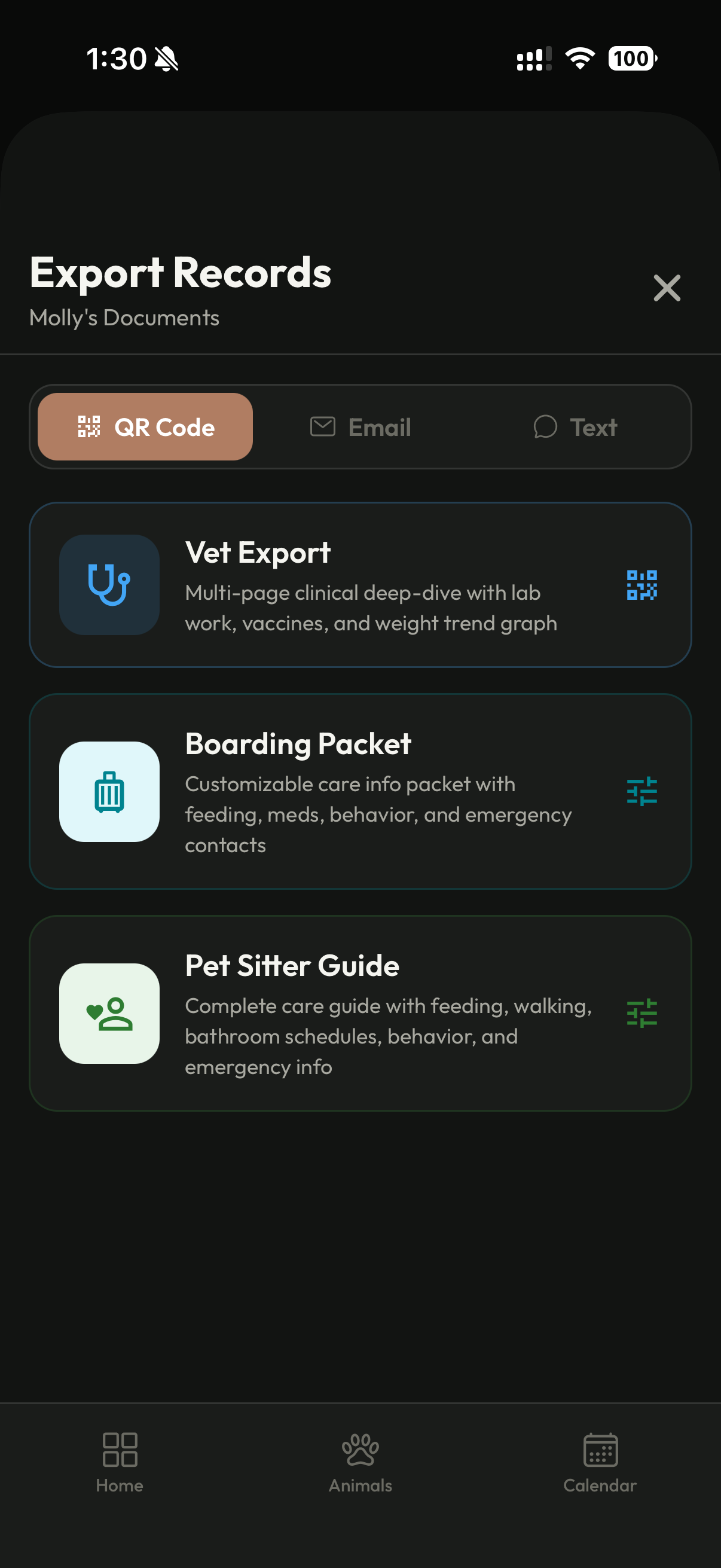Screen dimensions: 721x1568
Task: Dismiss the Export Records sheet
Action: click(667, 288)
